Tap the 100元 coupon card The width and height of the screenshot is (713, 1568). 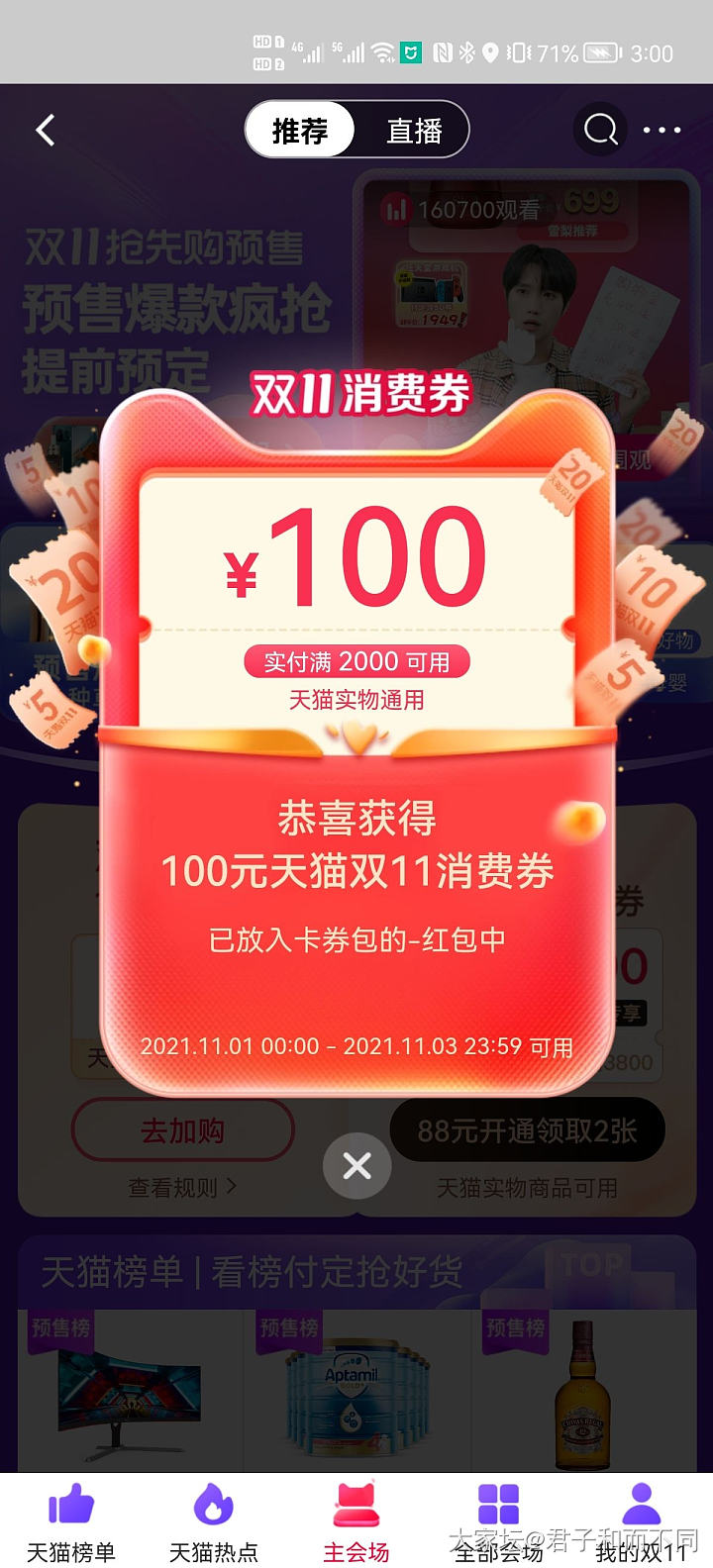(x=356, y=594)
